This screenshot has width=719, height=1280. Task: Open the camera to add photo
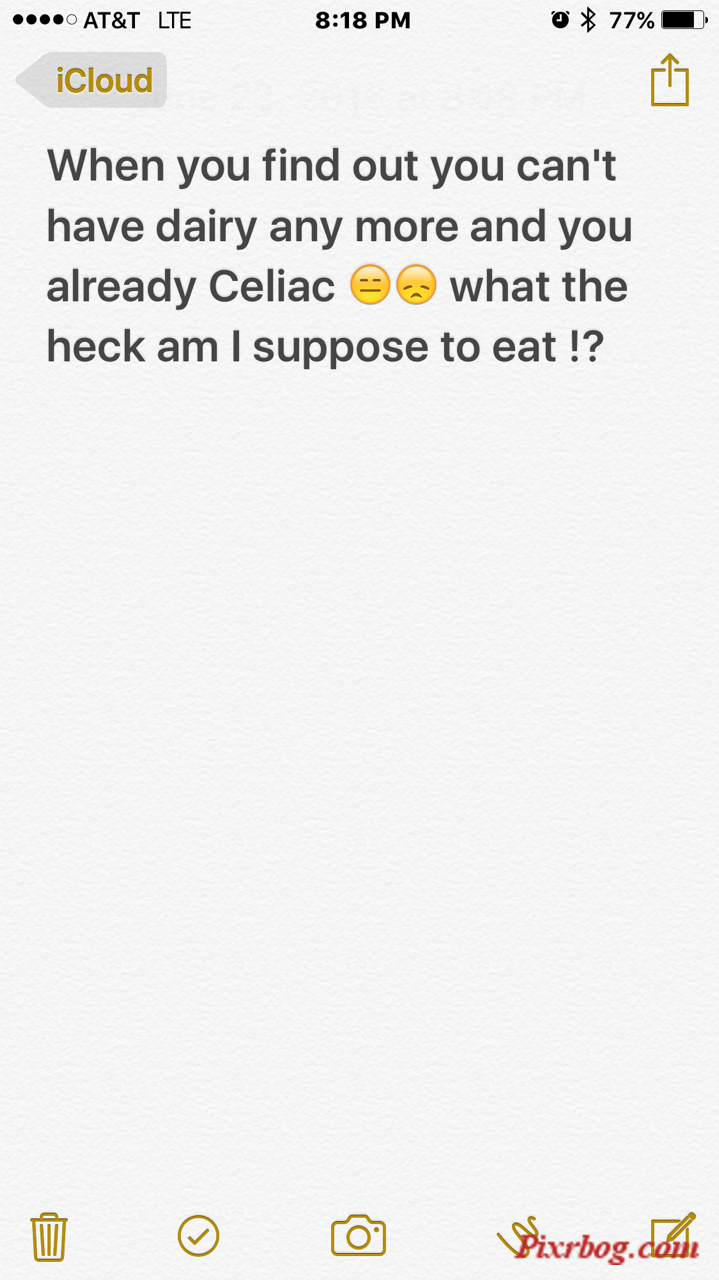coord(358,1236)
